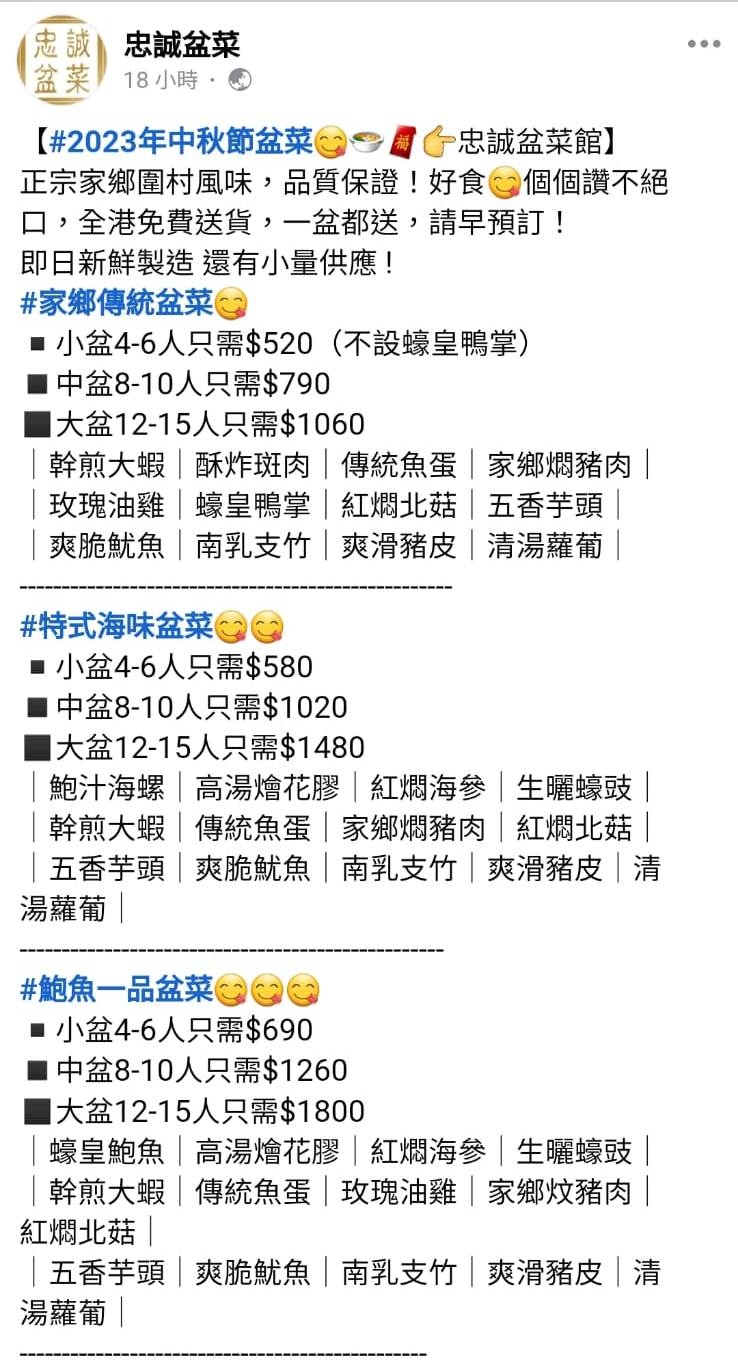Open hashtag #特式海味盆菜
Screen dimensions: 738x1360
tap(117, 627)
